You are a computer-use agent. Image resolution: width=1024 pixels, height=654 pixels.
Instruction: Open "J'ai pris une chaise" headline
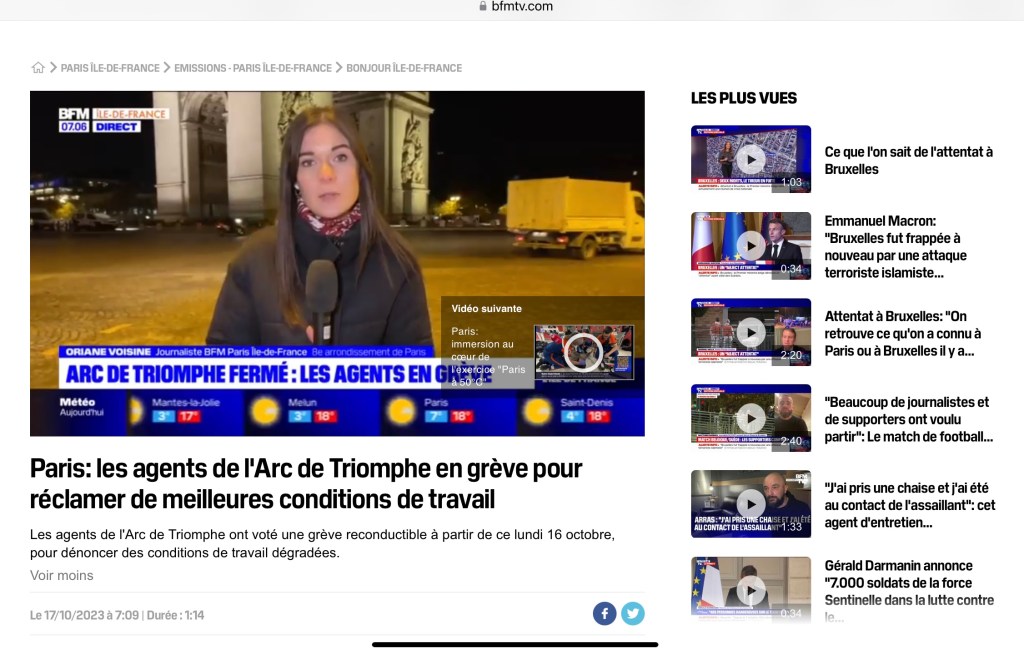coord(909,505)
